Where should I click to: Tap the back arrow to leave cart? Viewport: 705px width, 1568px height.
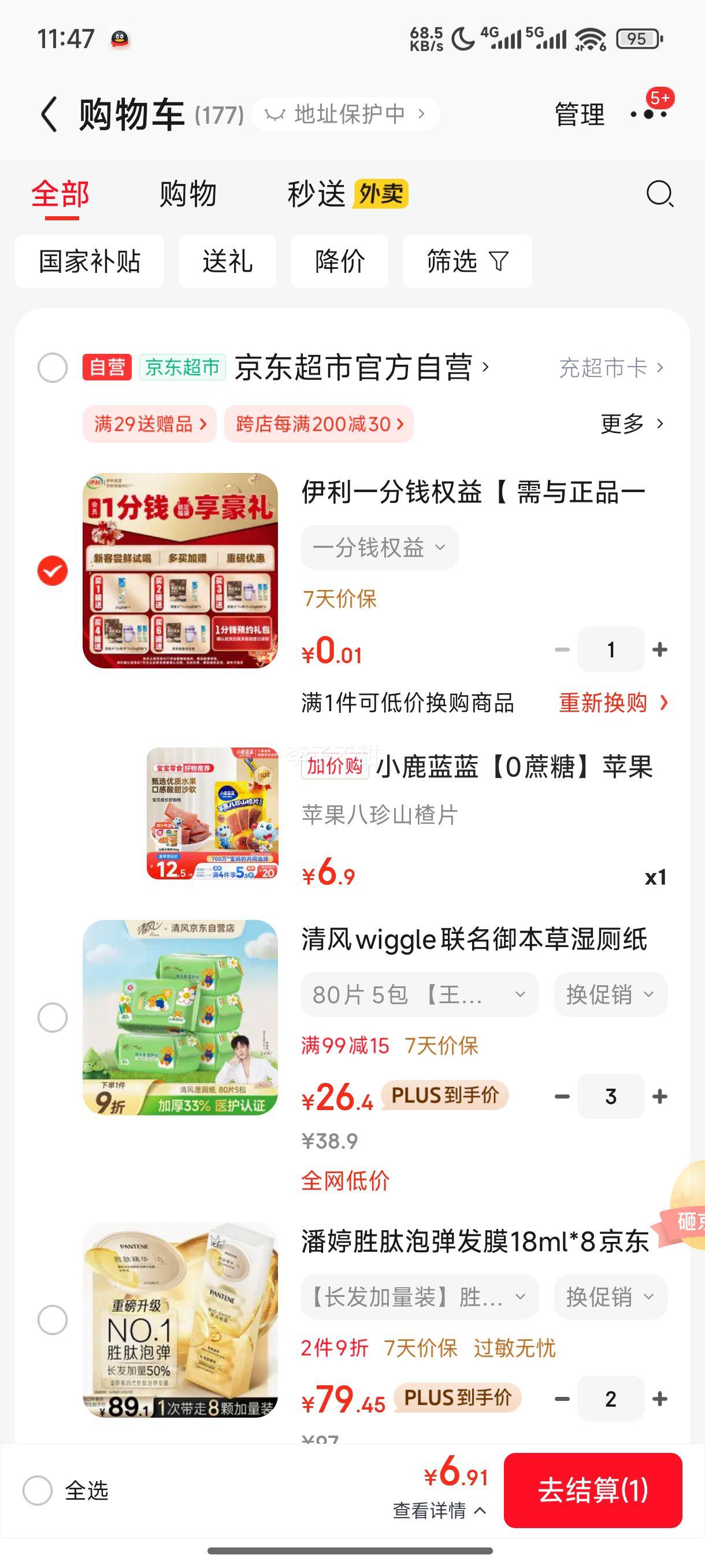tap(49, 113)
